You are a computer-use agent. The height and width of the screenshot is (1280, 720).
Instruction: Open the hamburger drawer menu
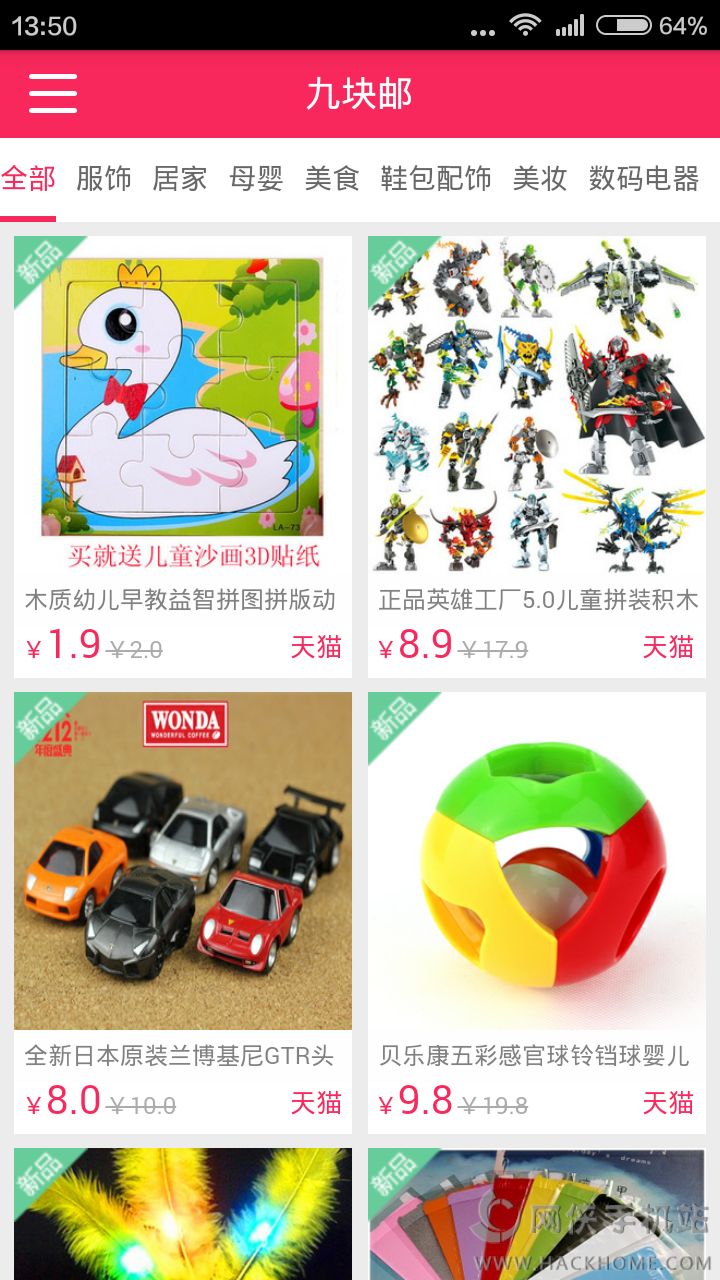[x=53, y=94]
